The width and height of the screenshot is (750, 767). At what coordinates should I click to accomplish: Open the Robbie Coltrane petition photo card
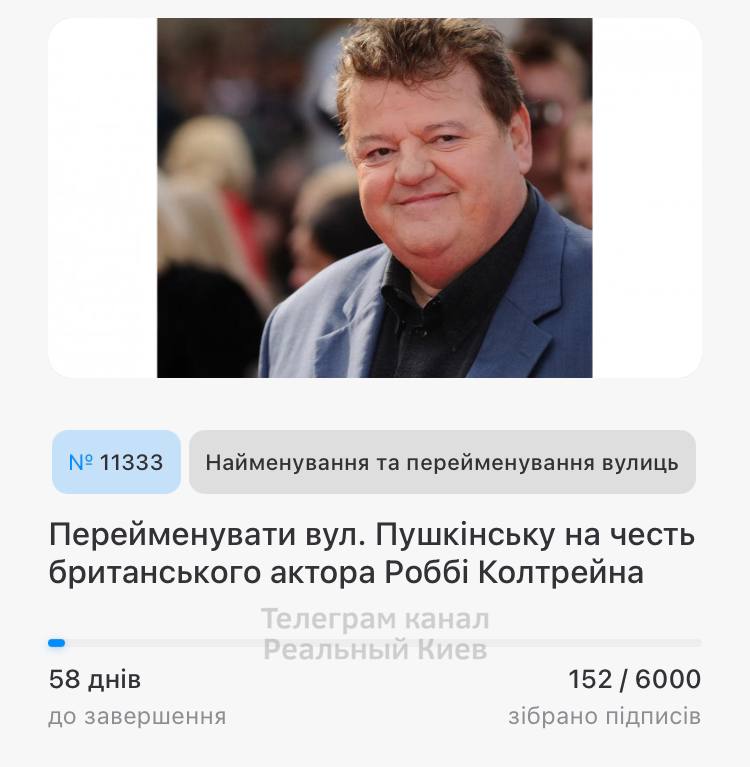coord(375,198)
